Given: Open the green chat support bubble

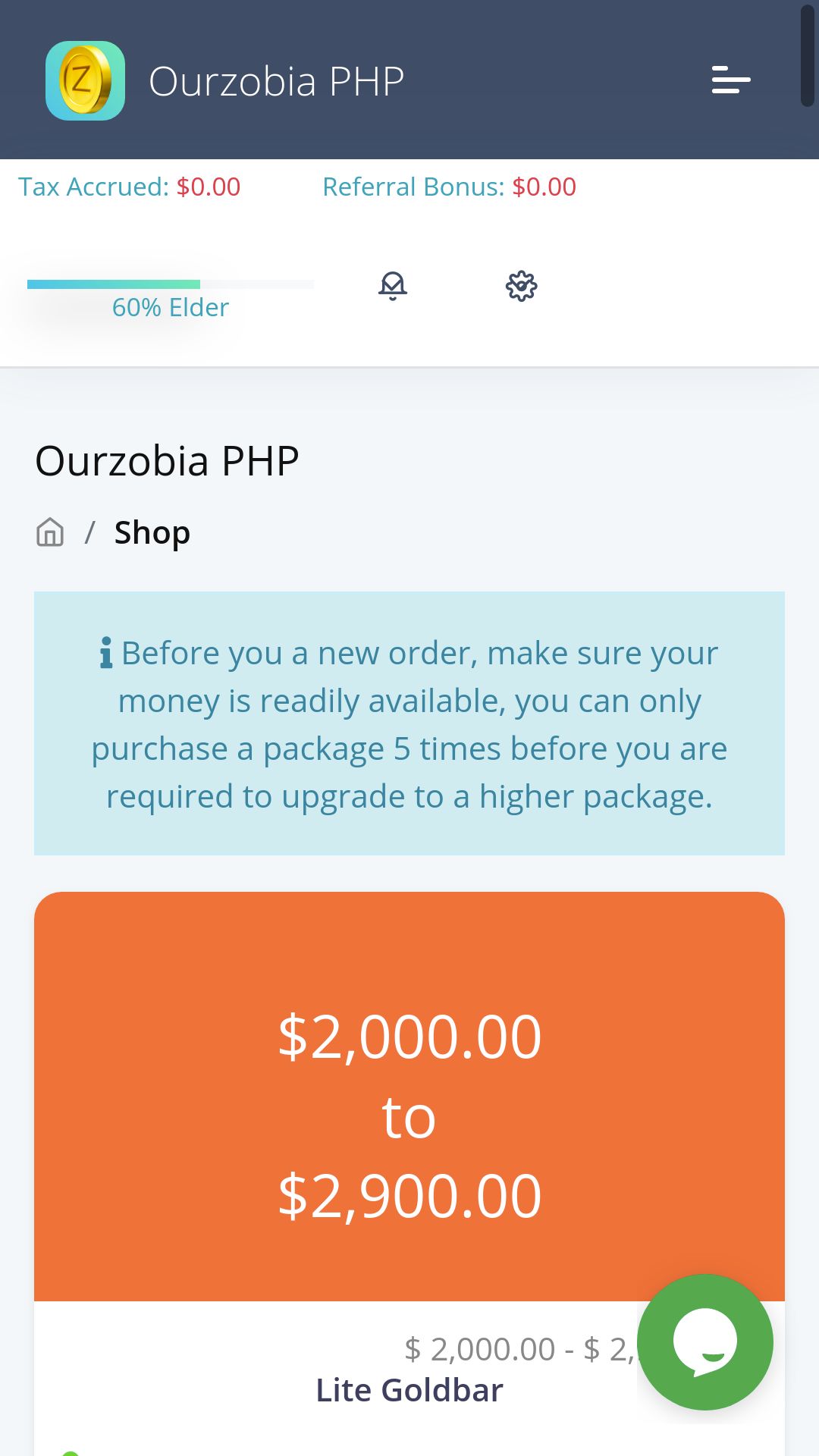Looking at the screenshot, I should coord(705,1341).
